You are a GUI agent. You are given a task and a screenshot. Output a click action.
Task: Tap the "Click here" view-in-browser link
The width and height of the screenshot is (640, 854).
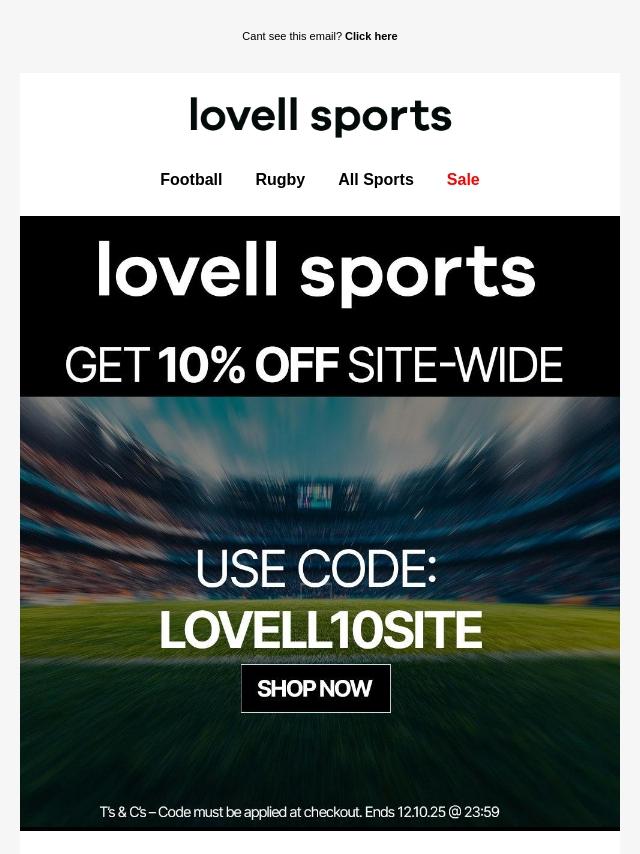pos(371,36)
